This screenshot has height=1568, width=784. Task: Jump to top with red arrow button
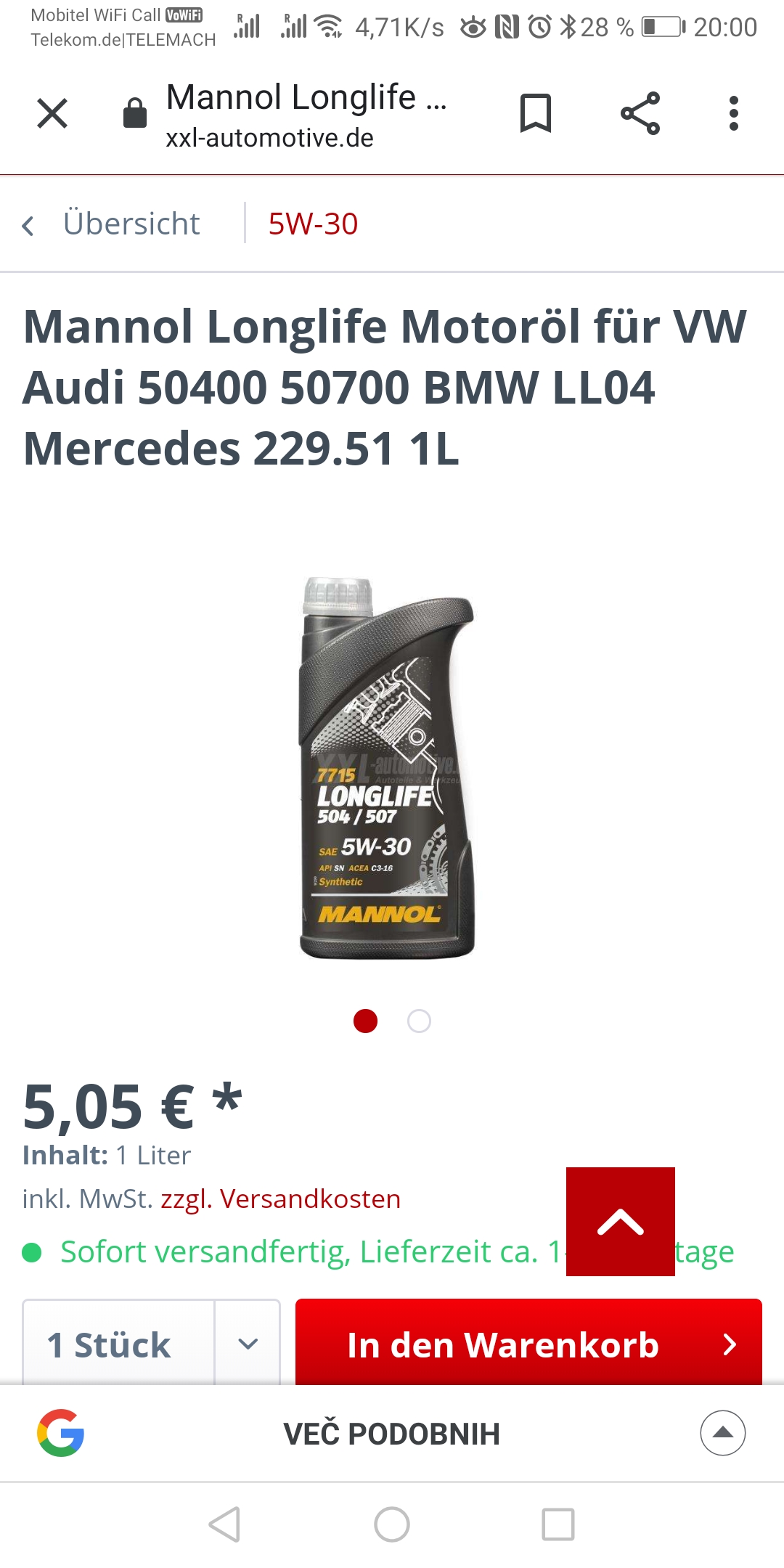click(621, 1222)
